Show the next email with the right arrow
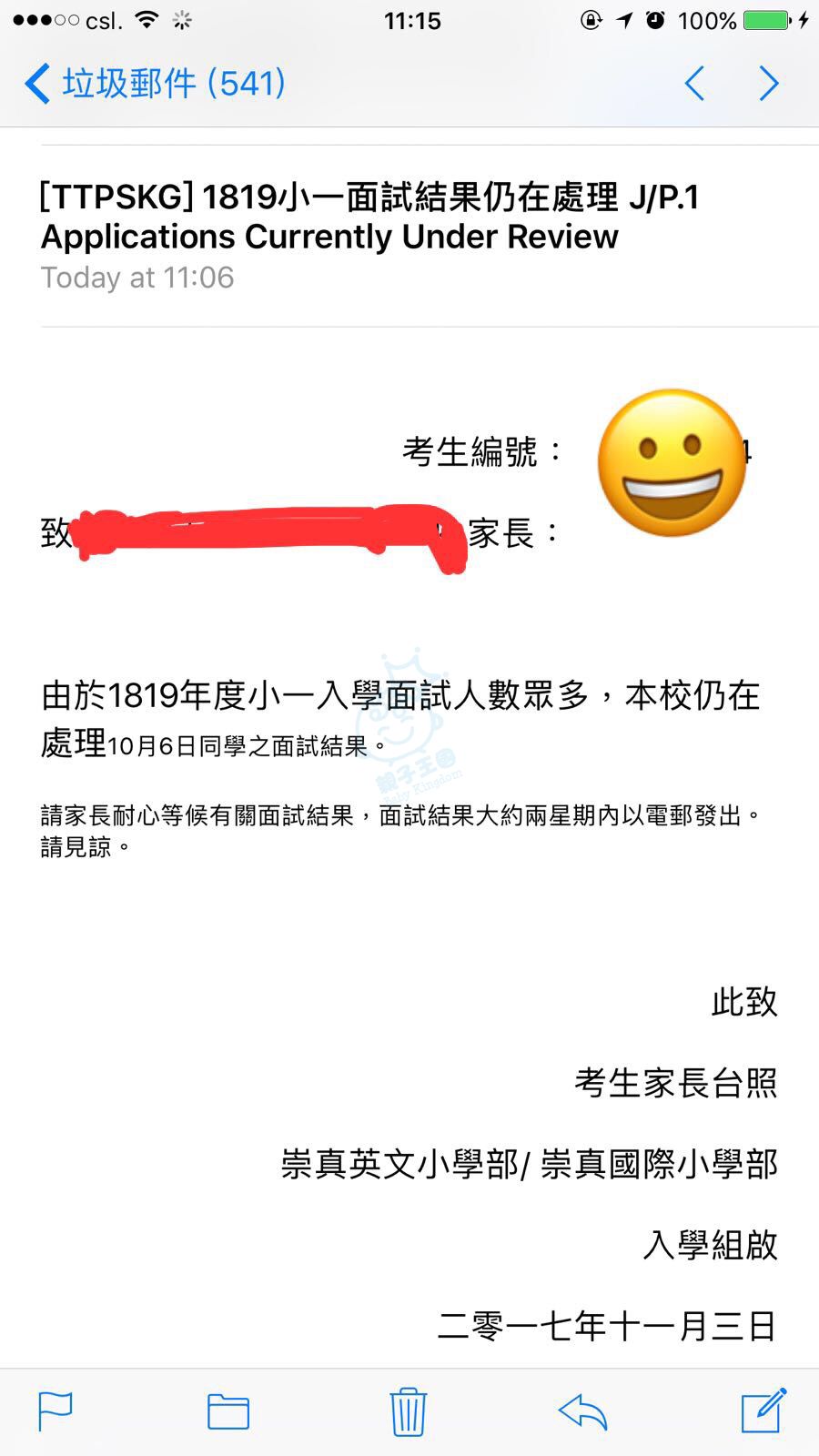819x1456 pixels. [769, 84]
